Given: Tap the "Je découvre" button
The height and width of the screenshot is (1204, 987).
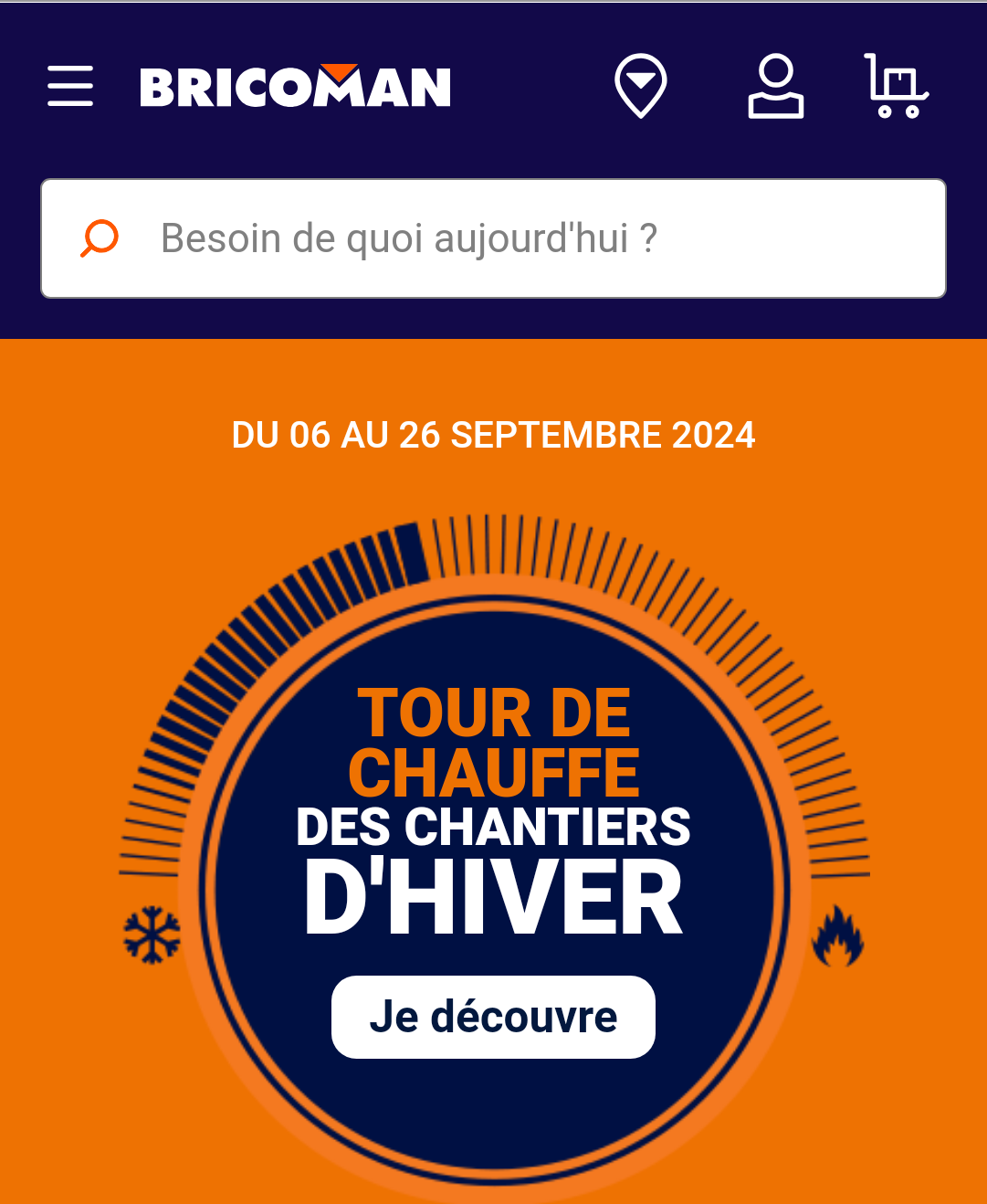Looking at the screenshot, I should point(493,1017).
